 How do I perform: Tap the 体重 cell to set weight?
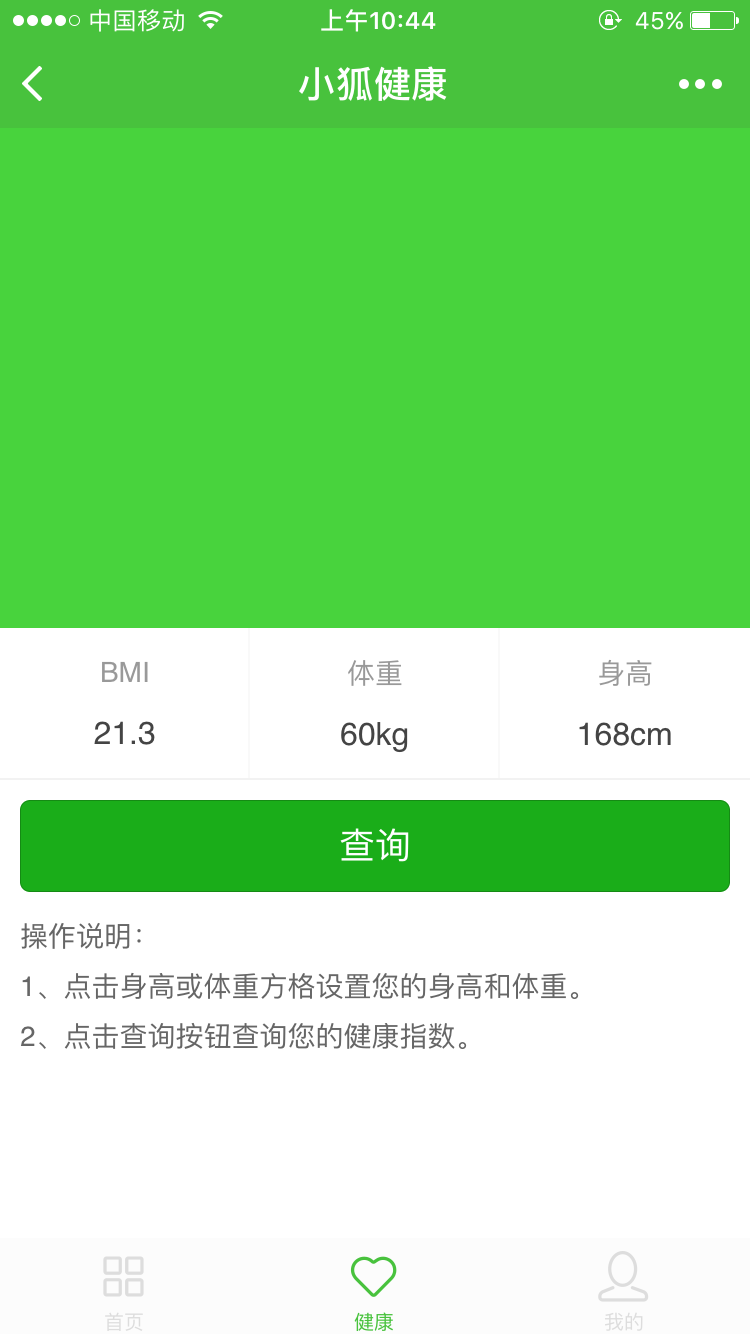(374, 704)
